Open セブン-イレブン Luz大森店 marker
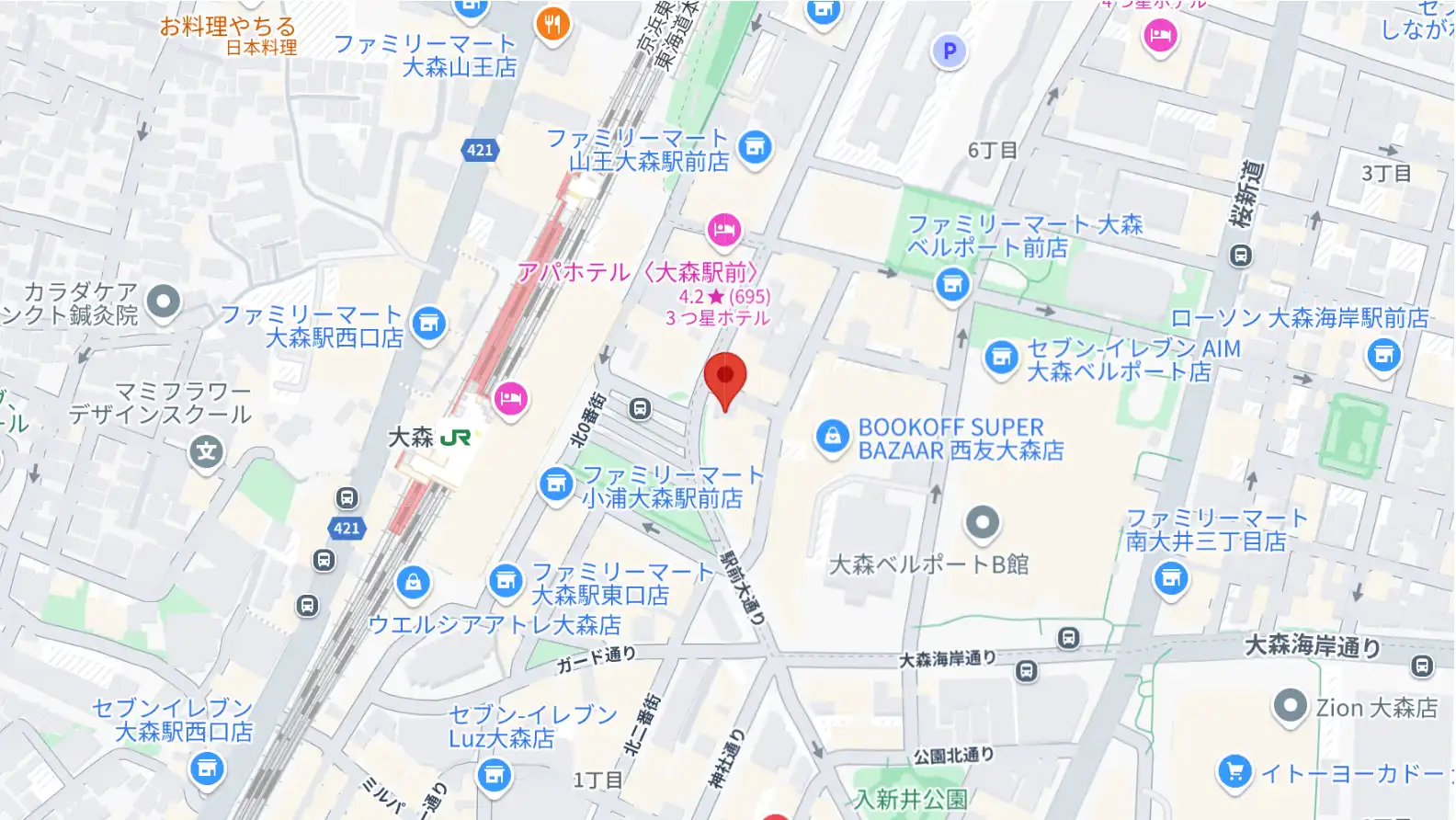 coord(494,775)
